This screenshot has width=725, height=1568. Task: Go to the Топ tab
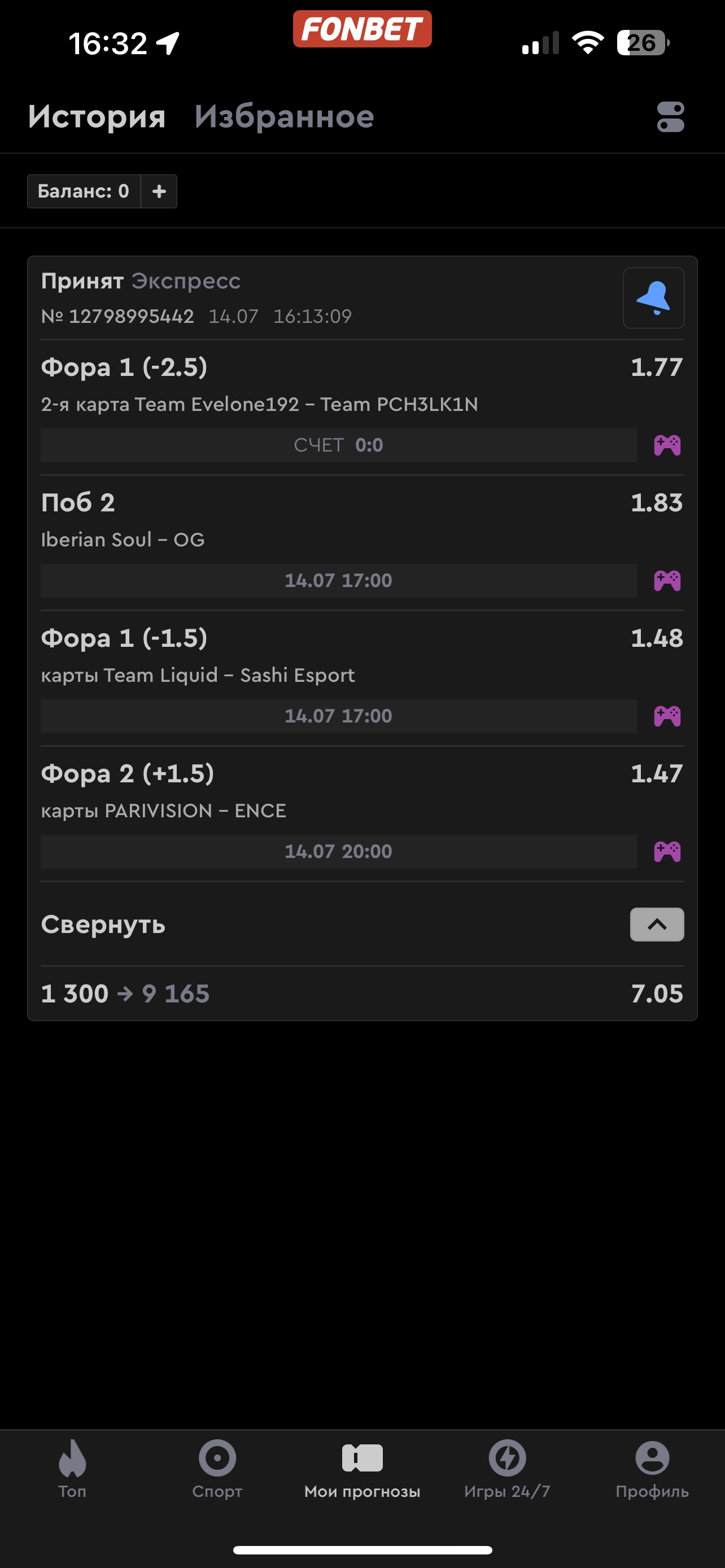(72, 1468)
